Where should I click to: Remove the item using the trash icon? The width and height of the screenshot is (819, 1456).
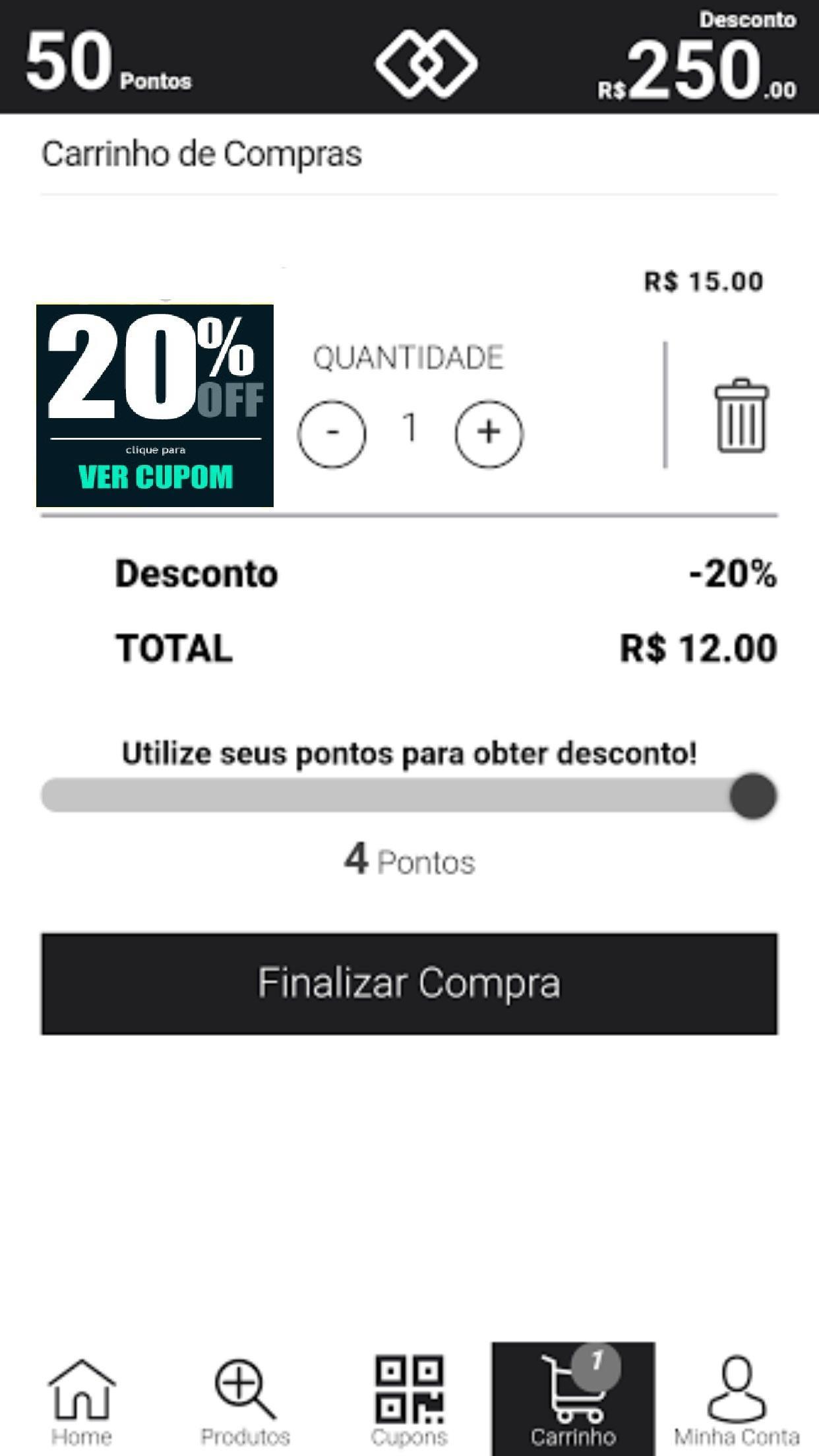click(742, 415)
